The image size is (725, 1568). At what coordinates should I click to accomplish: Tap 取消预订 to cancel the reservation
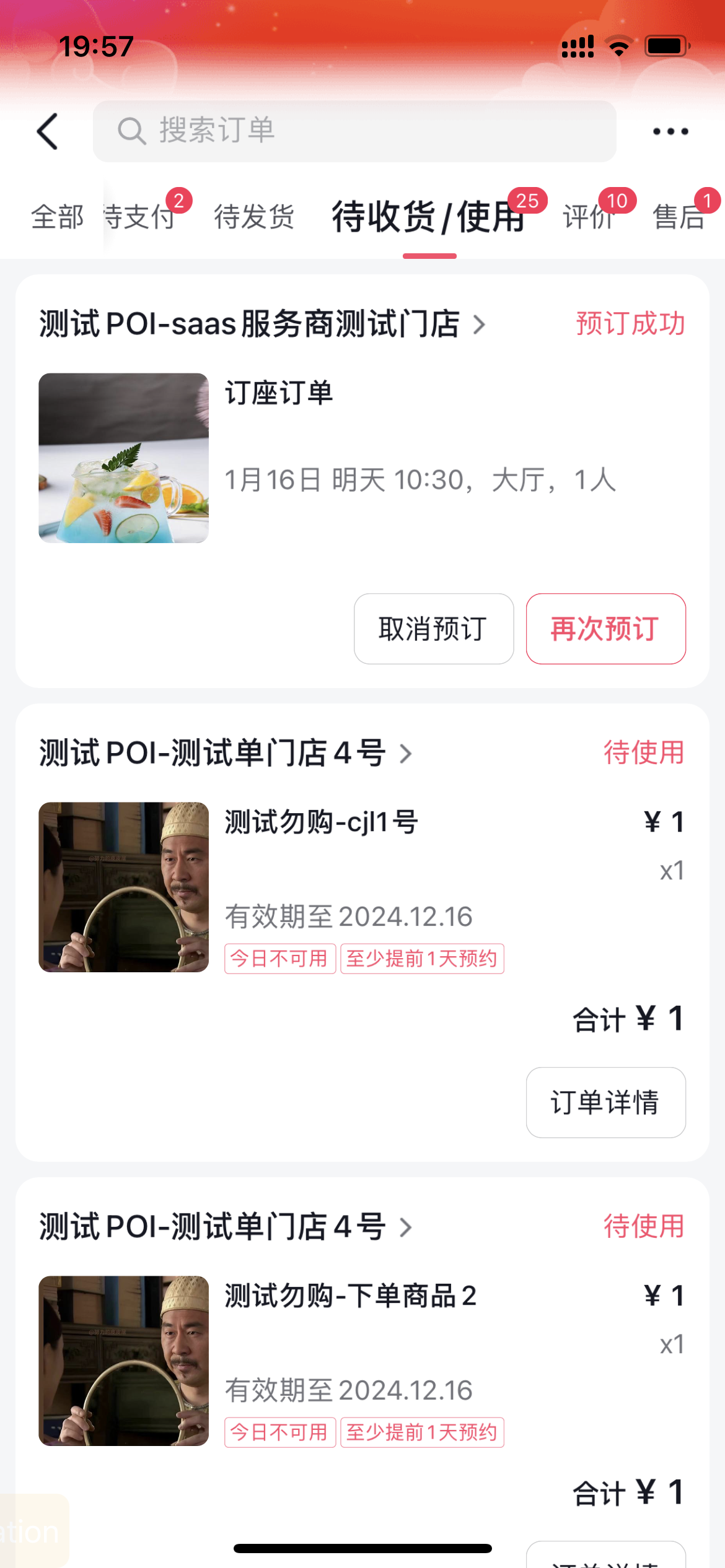point(434,629)
